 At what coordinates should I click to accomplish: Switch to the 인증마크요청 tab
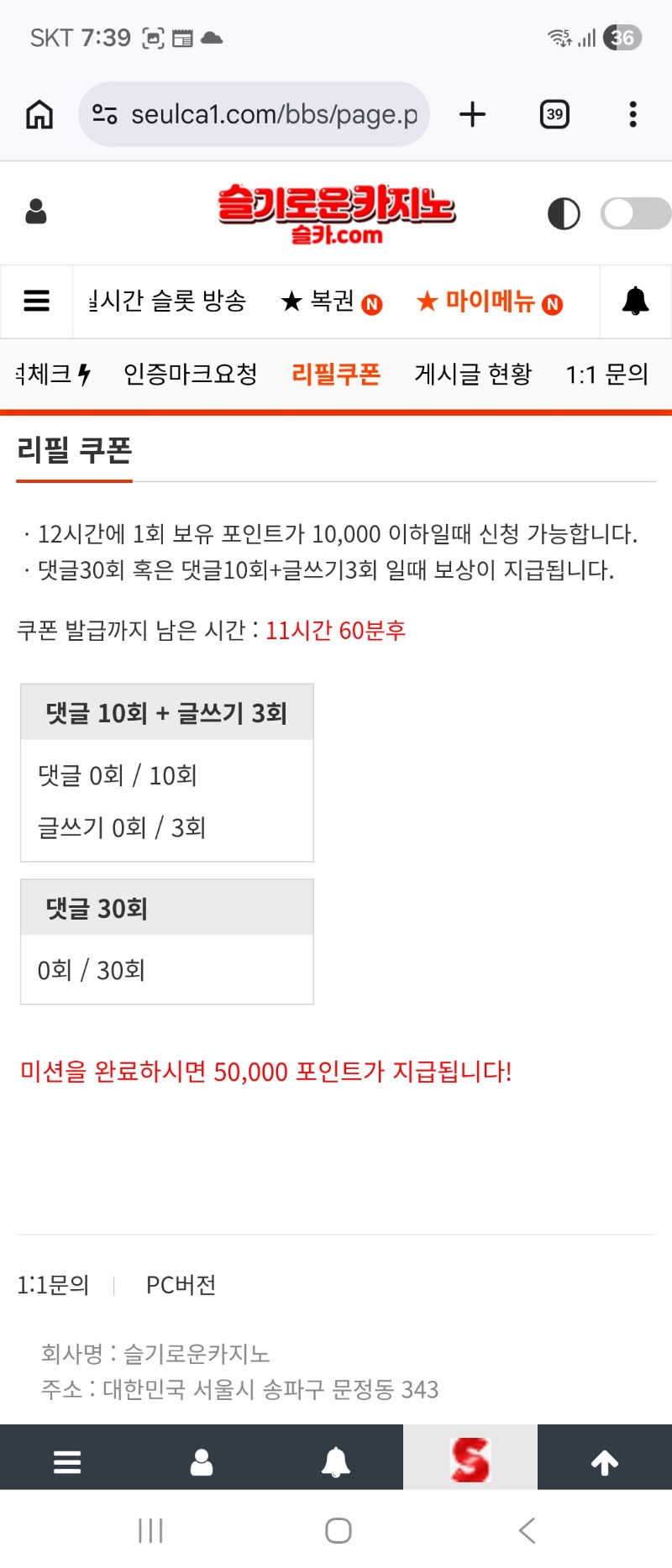191,374
